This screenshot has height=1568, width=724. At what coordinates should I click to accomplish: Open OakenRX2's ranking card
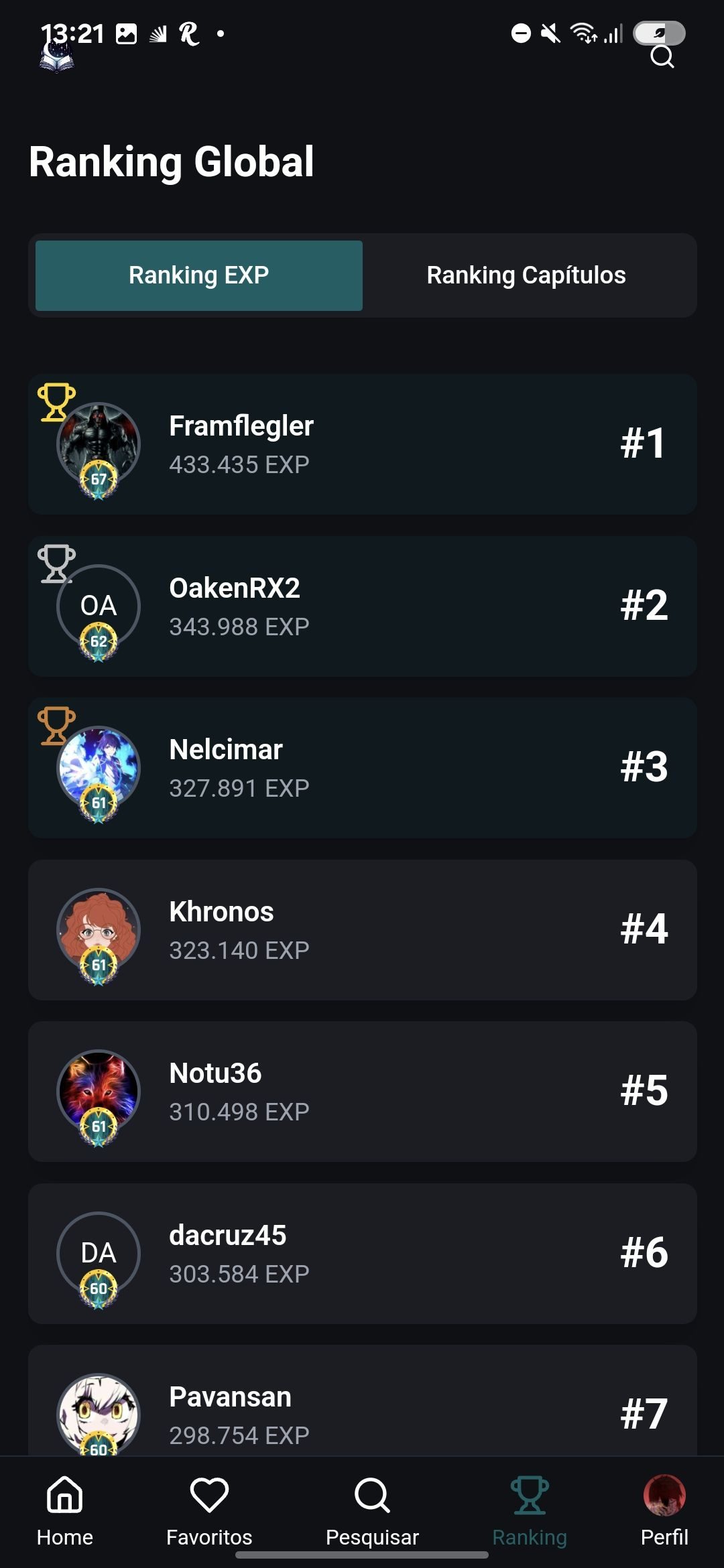point(363,606)
